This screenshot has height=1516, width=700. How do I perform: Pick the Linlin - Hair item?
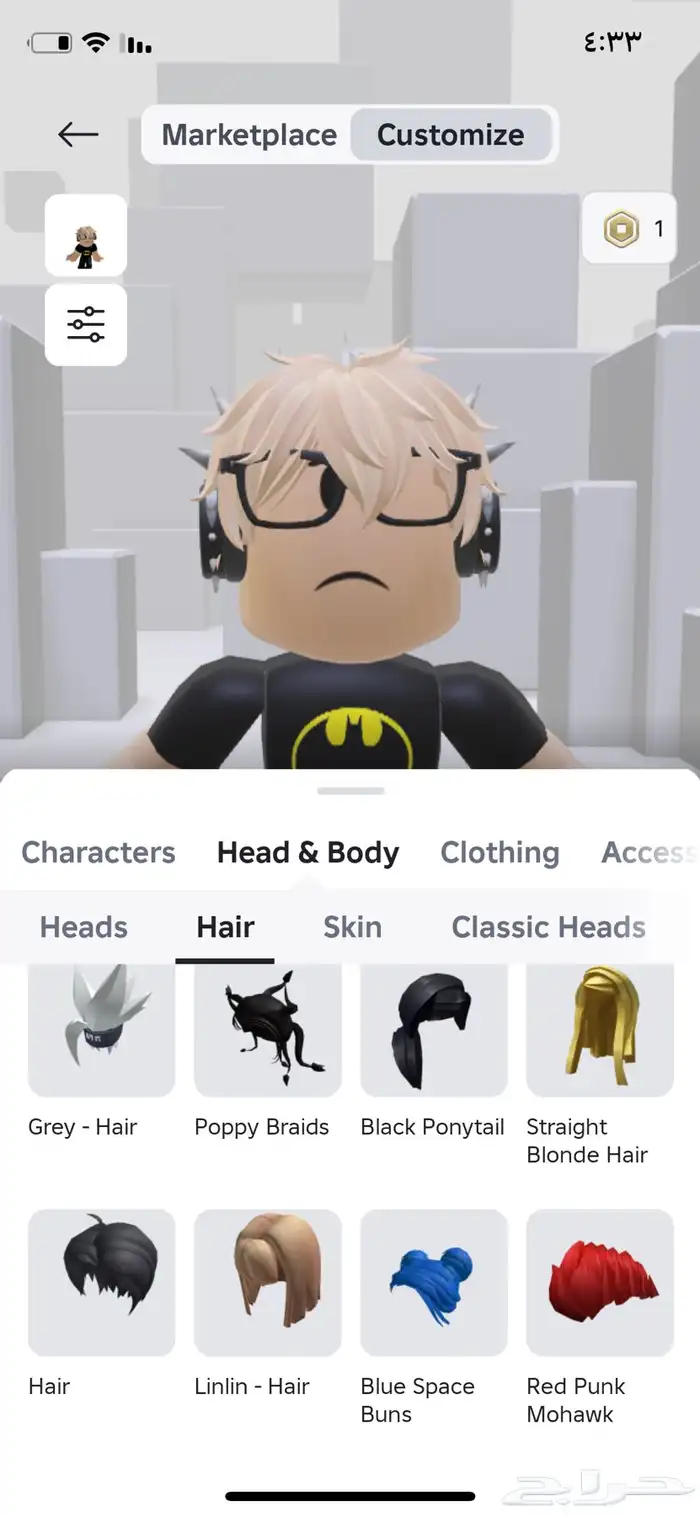point(267,1282)
